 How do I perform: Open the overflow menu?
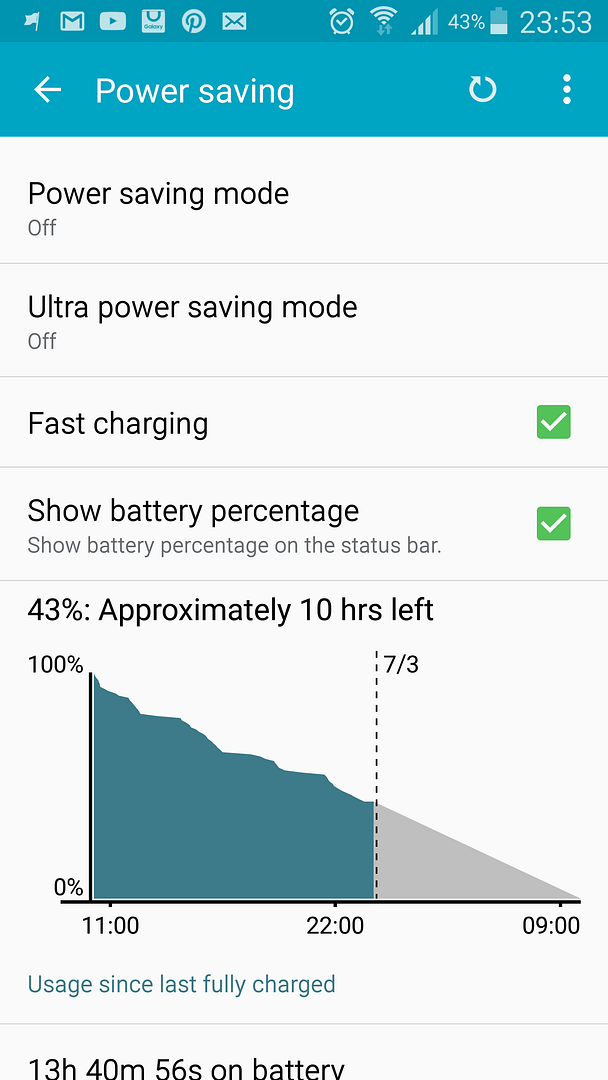566,90
